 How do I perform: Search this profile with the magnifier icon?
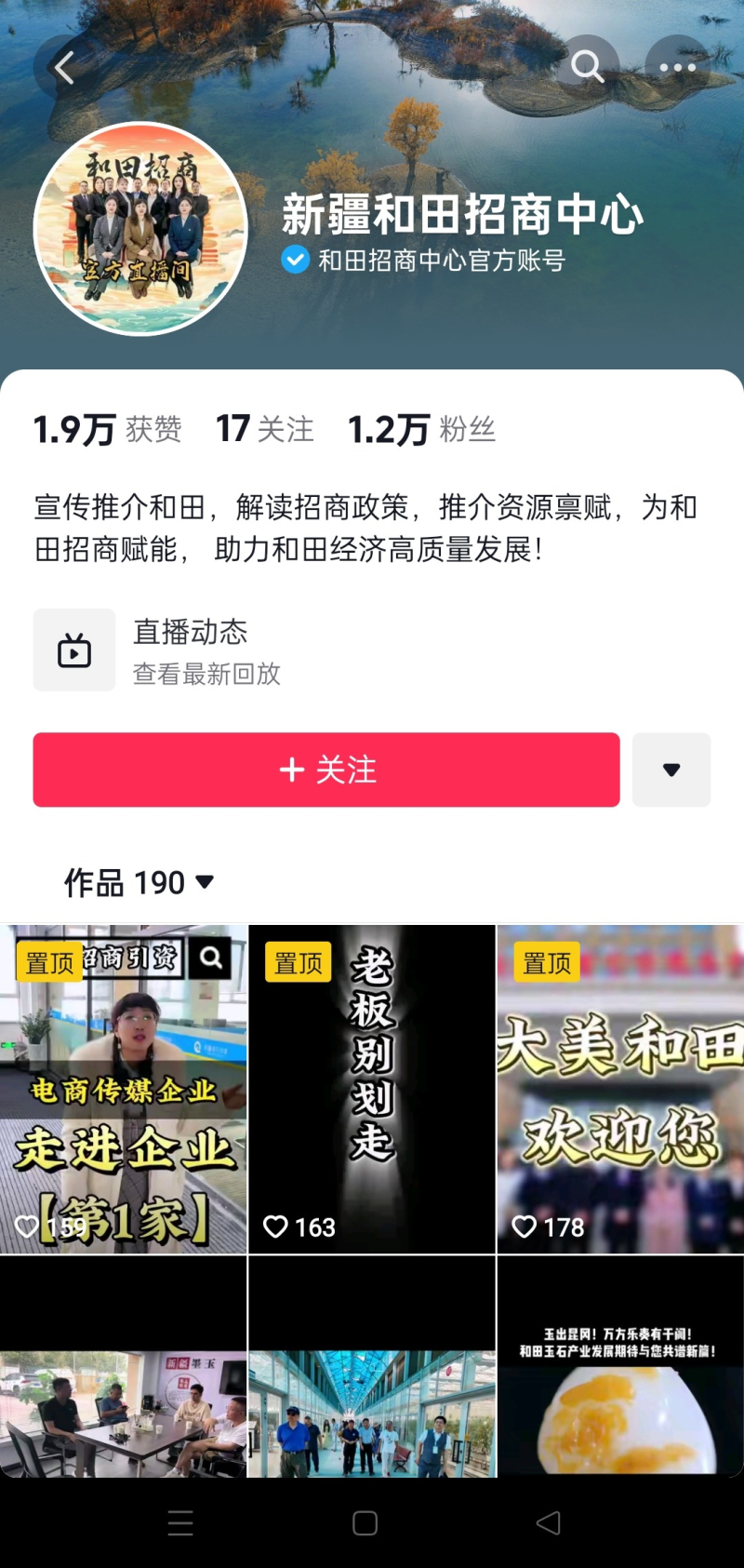click(587, 67)
